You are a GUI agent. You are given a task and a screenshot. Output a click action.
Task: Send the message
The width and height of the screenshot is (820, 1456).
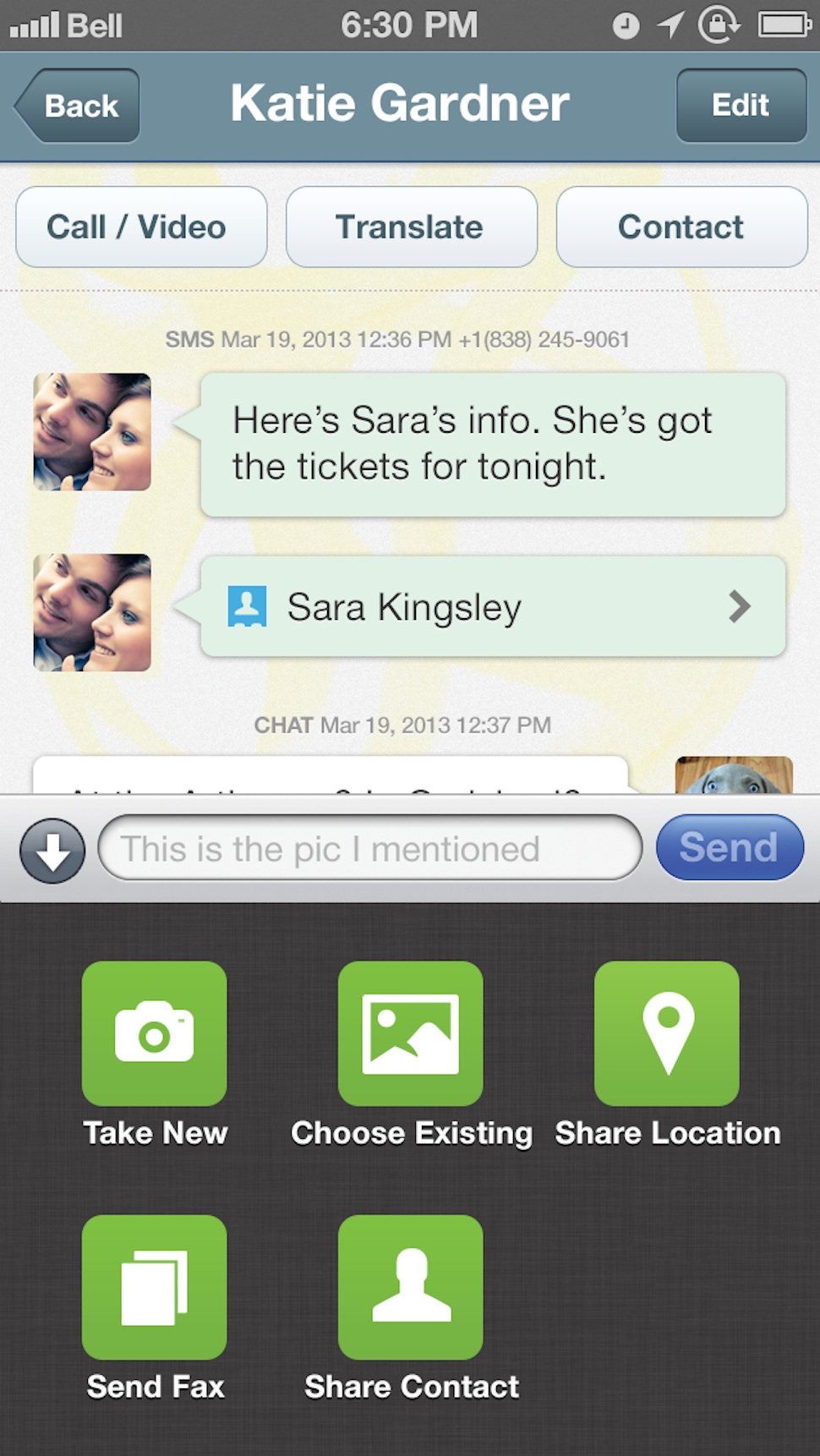pyautogui.click(x=729, y=847)
